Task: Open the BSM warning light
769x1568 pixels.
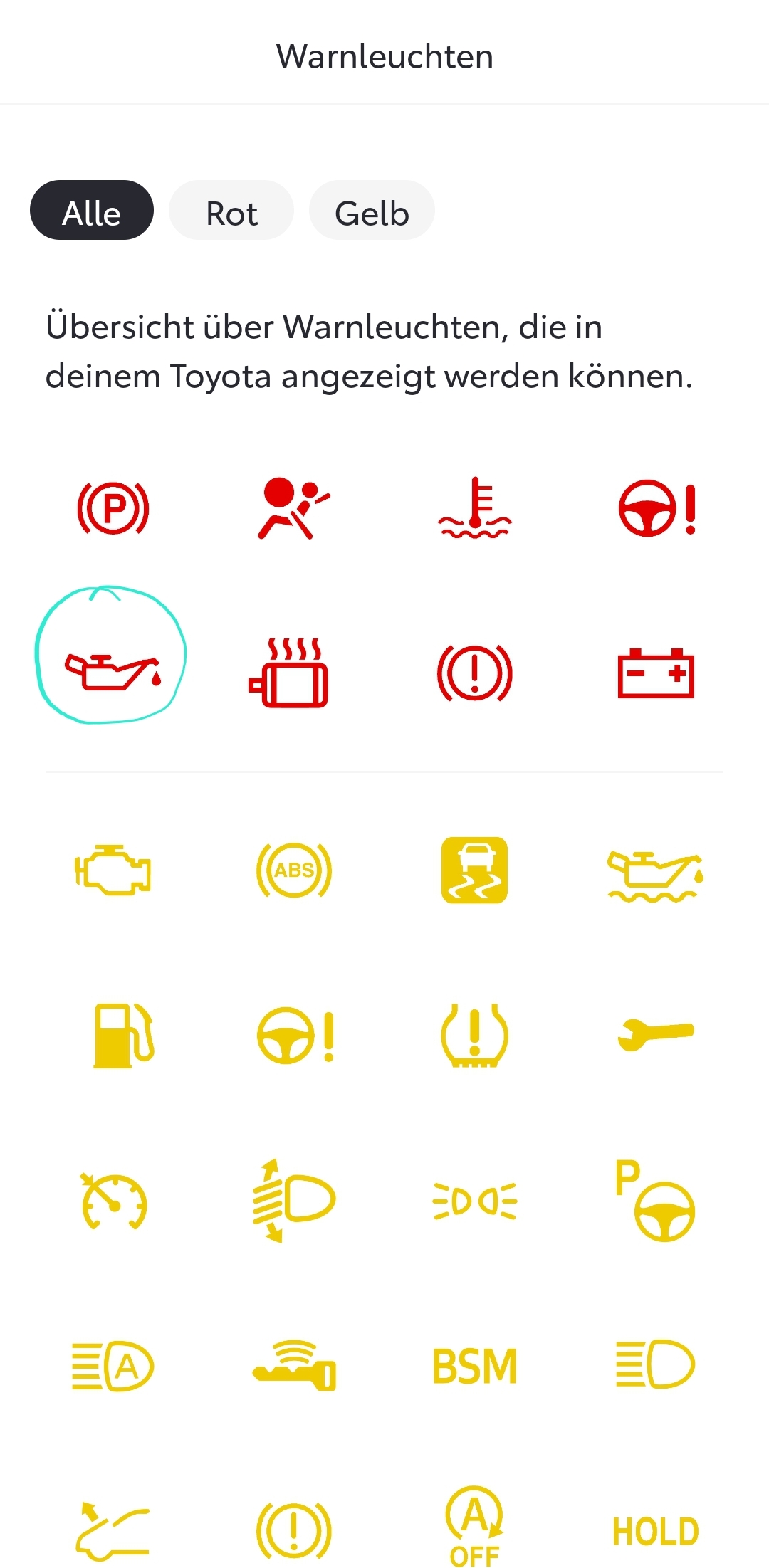Action: pyautogui.click(x=474, y=1367)
